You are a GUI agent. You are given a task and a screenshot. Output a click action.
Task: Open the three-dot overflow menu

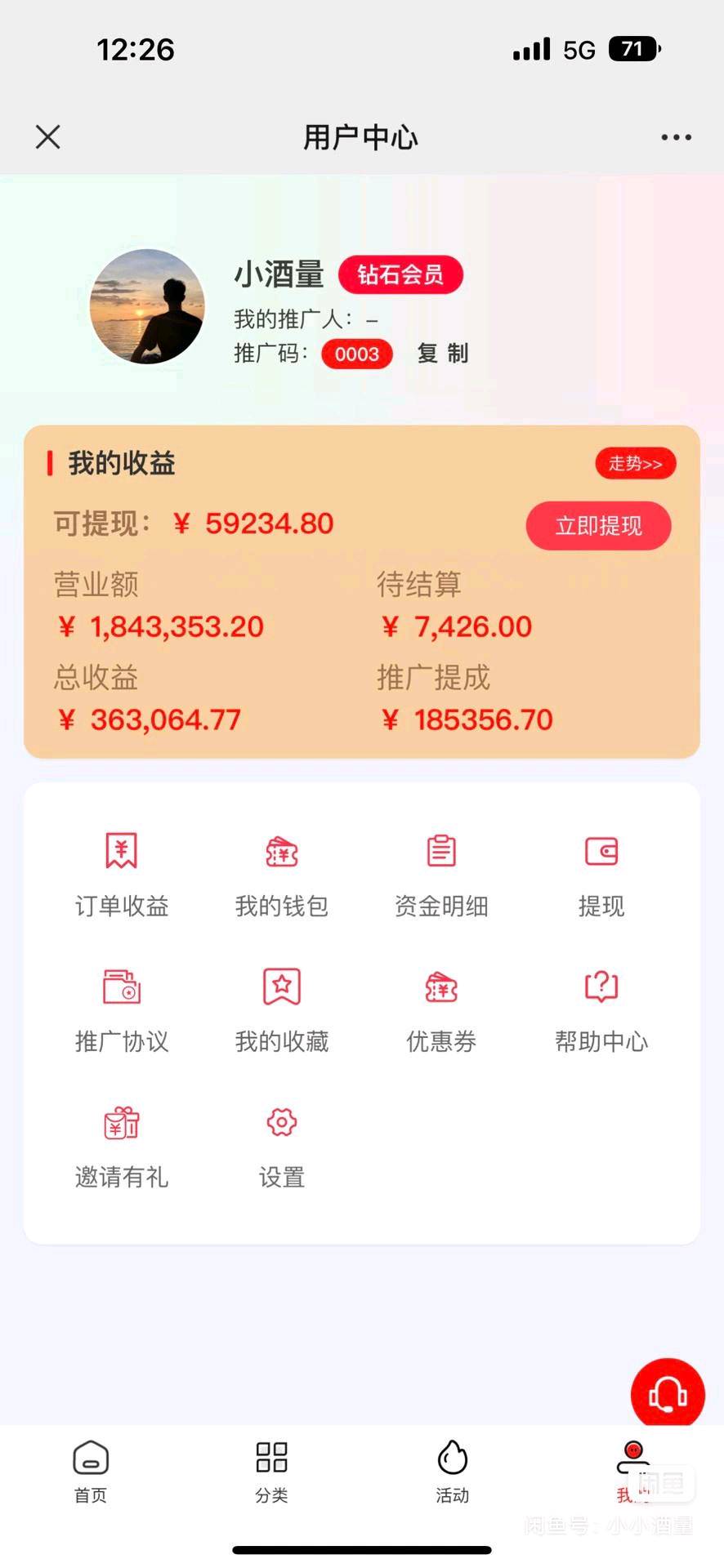676,137
